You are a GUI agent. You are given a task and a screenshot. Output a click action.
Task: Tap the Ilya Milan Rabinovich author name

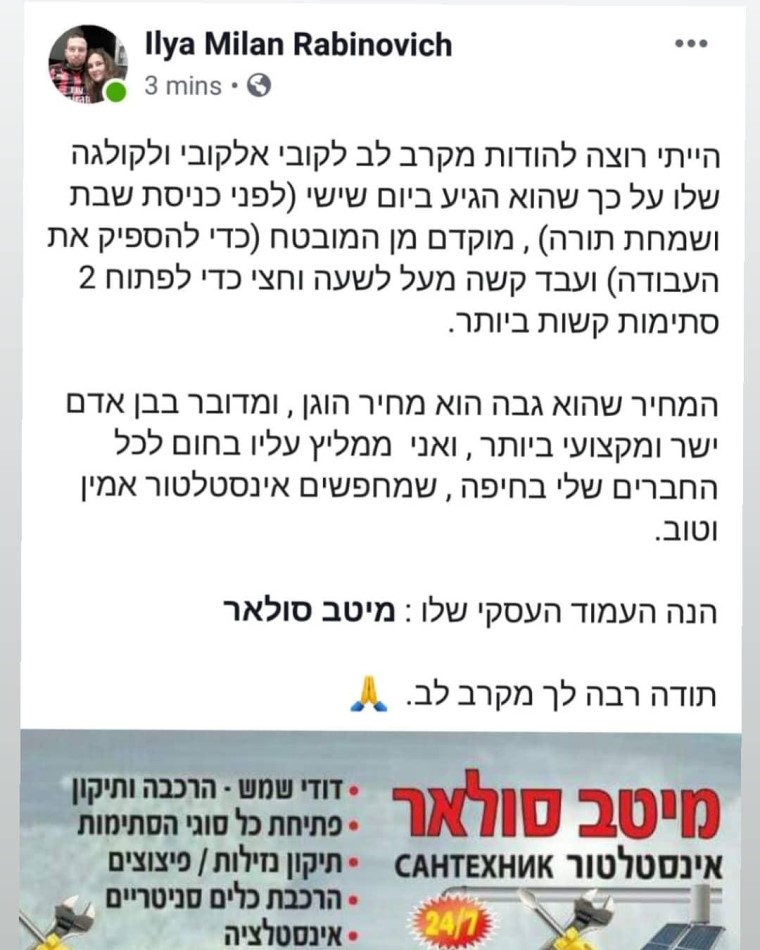pyautogui.click(x=298, y=45)
